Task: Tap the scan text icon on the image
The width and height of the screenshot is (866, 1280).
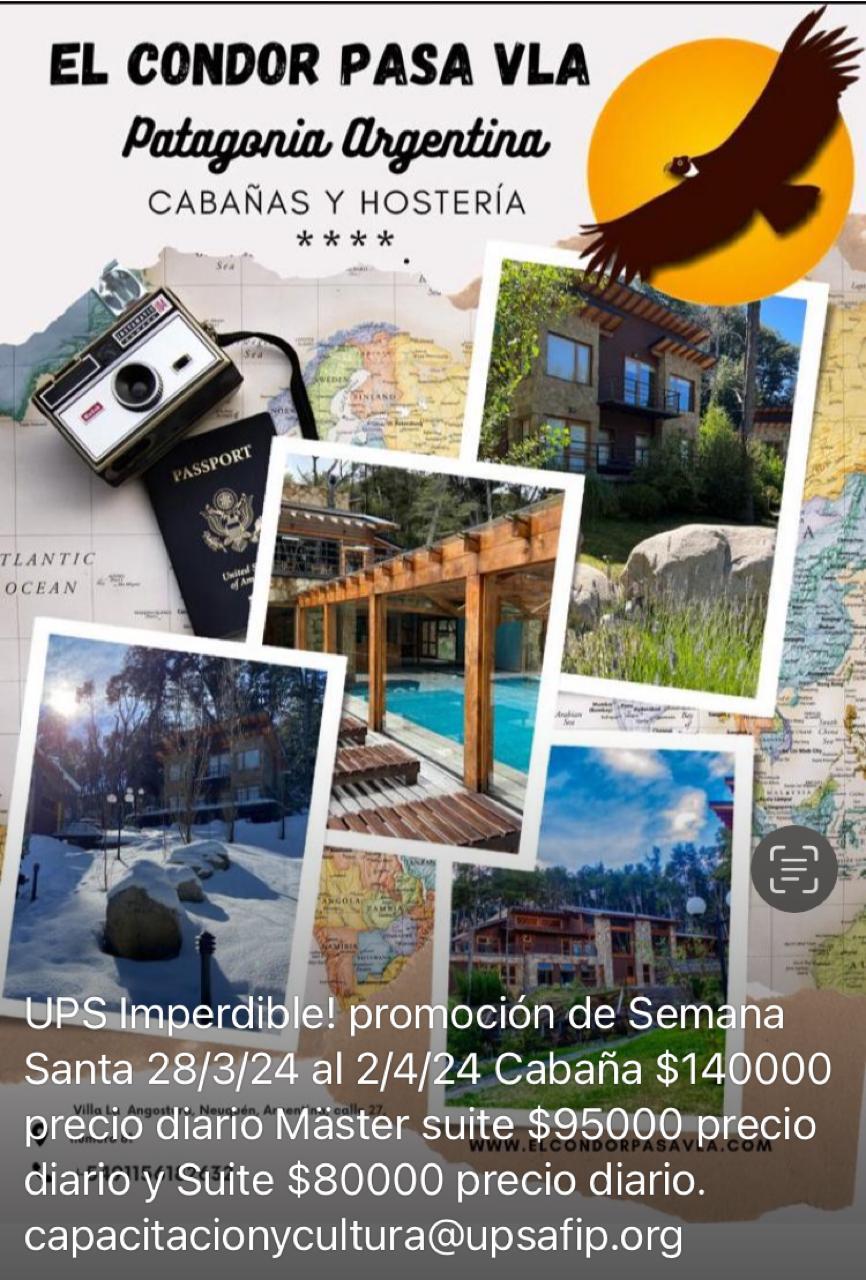Action: (794, 869)
